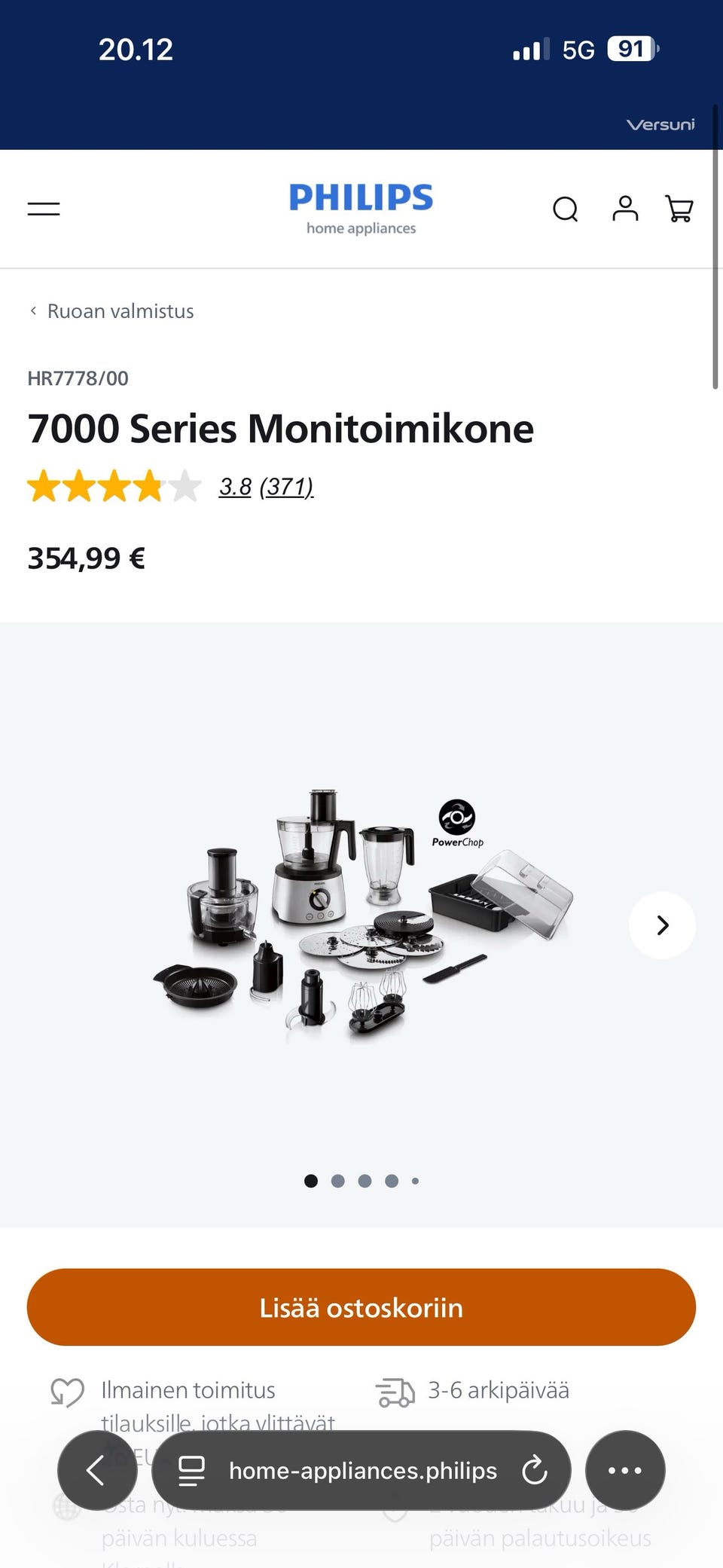Open the user account icon

(625, 208)
